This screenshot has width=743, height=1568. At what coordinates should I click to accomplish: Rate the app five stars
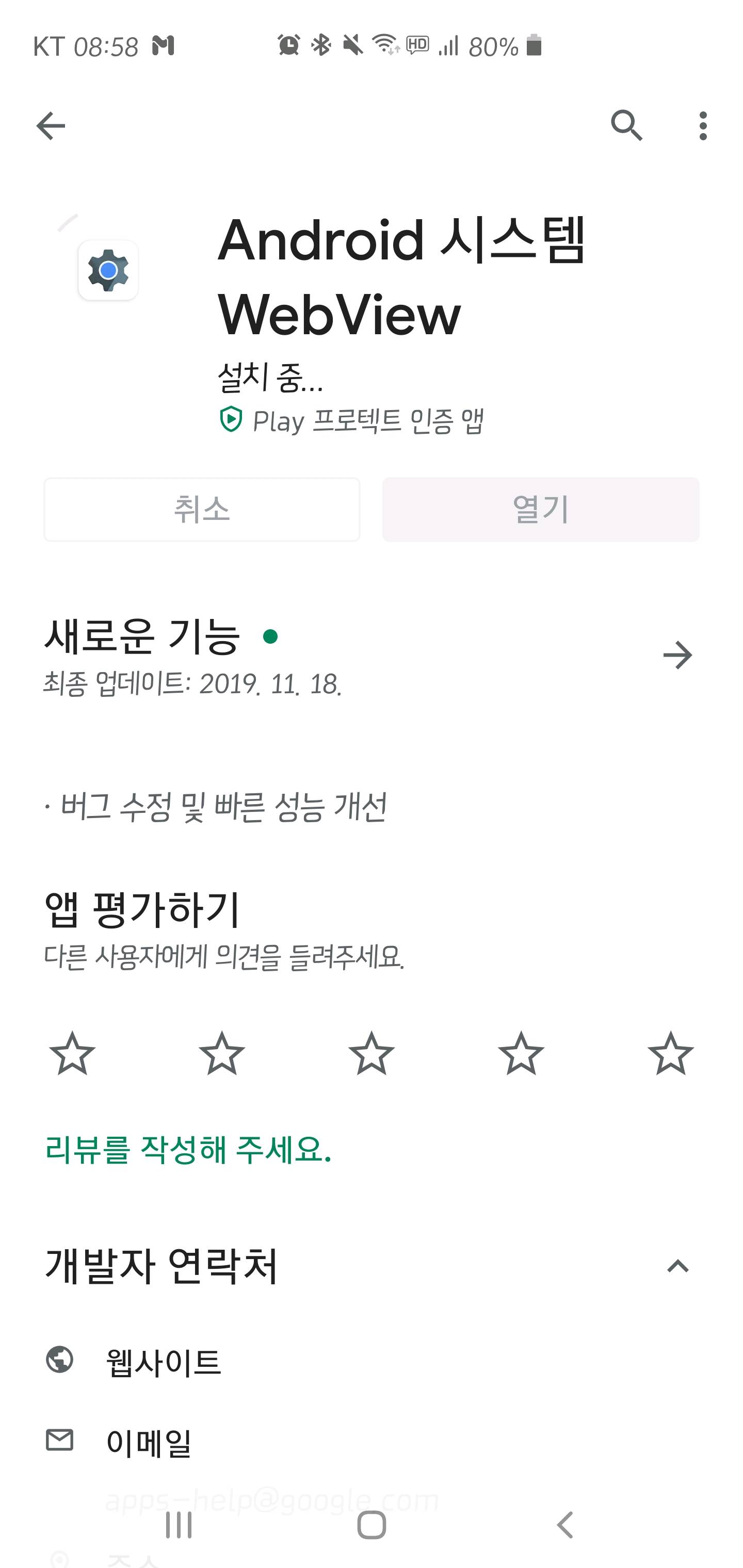[670, 1054]
